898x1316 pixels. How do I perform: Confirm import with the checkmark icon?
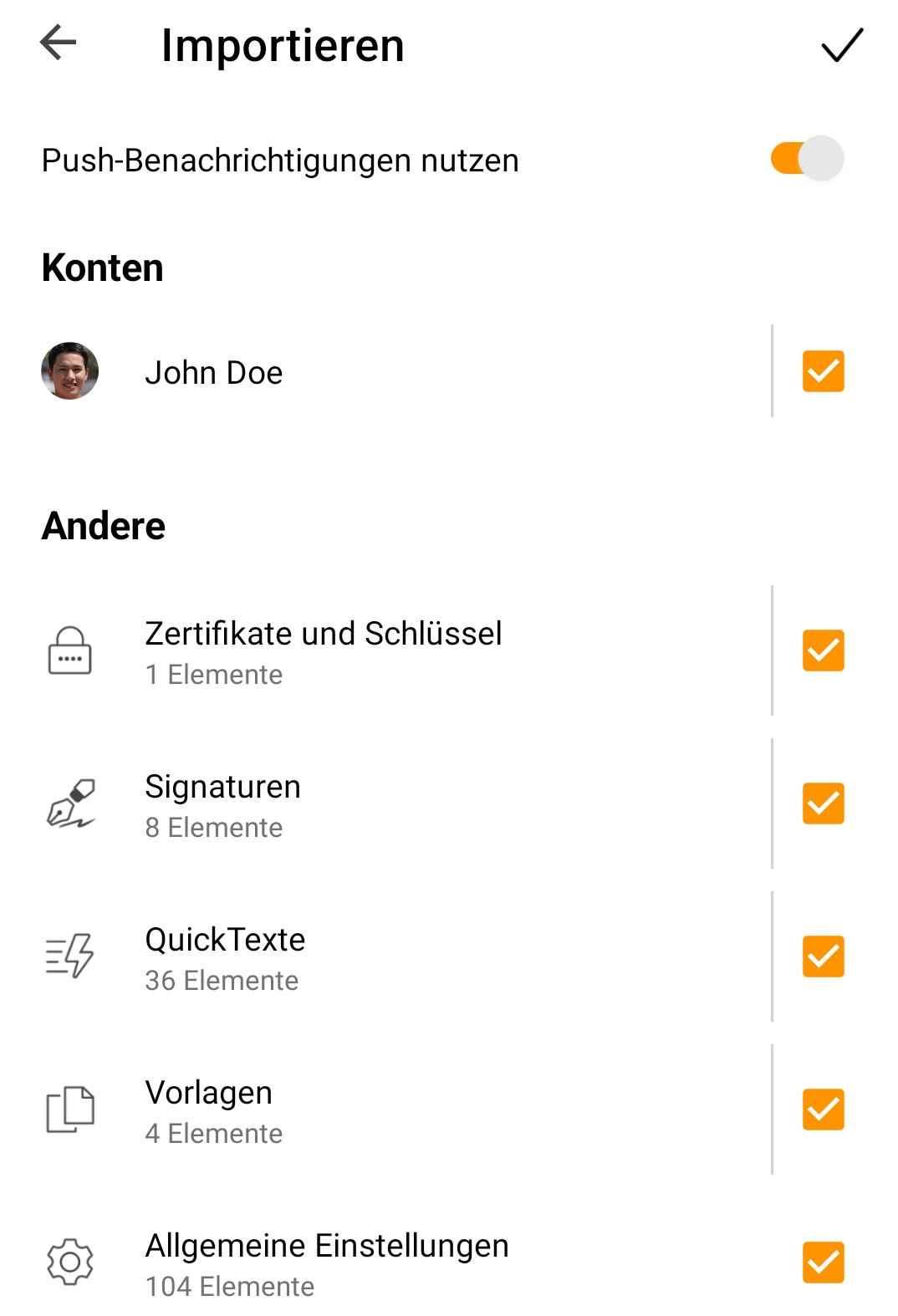click(x=841, y=44)
